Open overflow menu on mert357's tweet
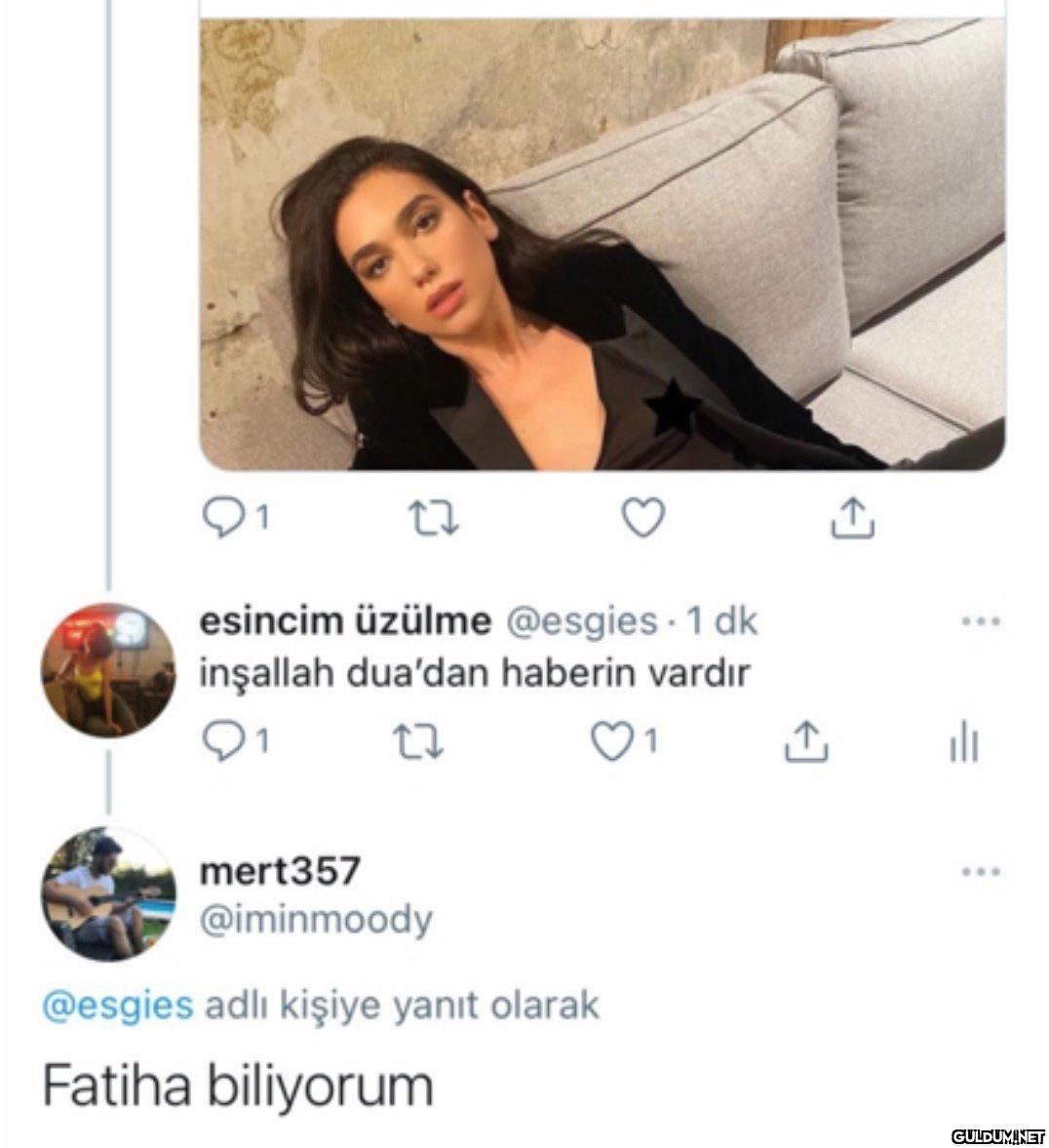Screen dimensions: 1049x1148 tap(979, 871)
